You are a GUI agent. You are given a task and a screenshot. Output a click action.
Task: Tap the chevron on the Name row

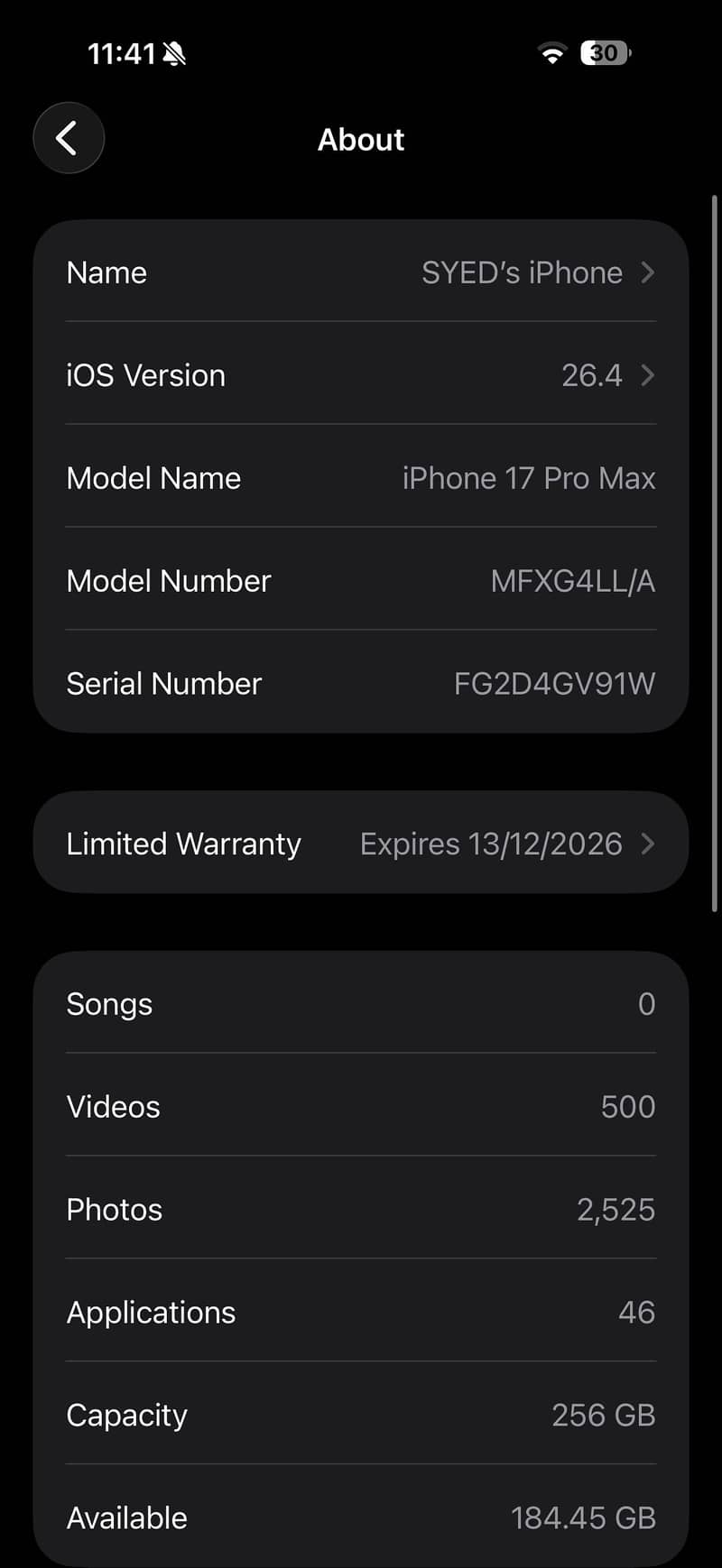point(647,272)
